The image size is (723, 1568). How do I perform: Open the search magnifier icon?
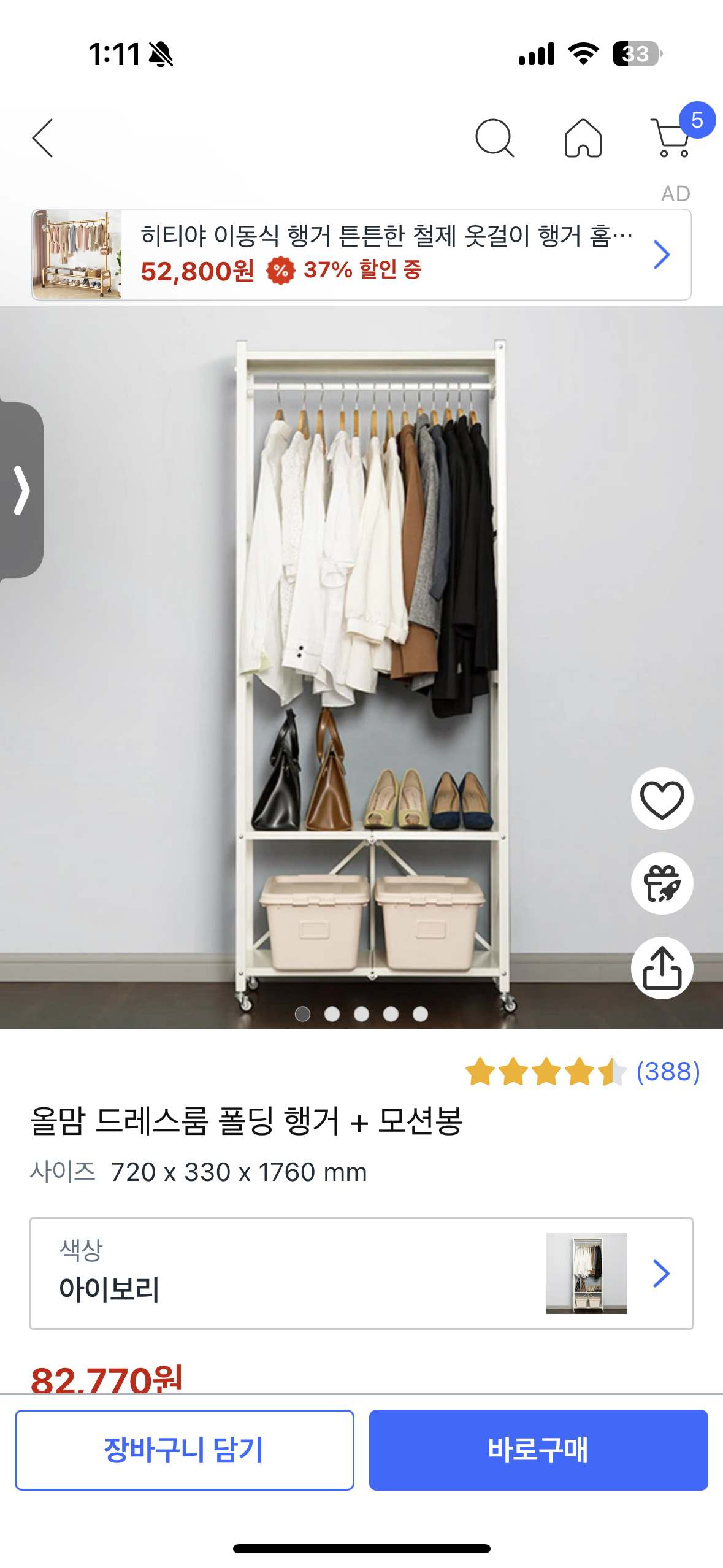[x=494, y=138]
